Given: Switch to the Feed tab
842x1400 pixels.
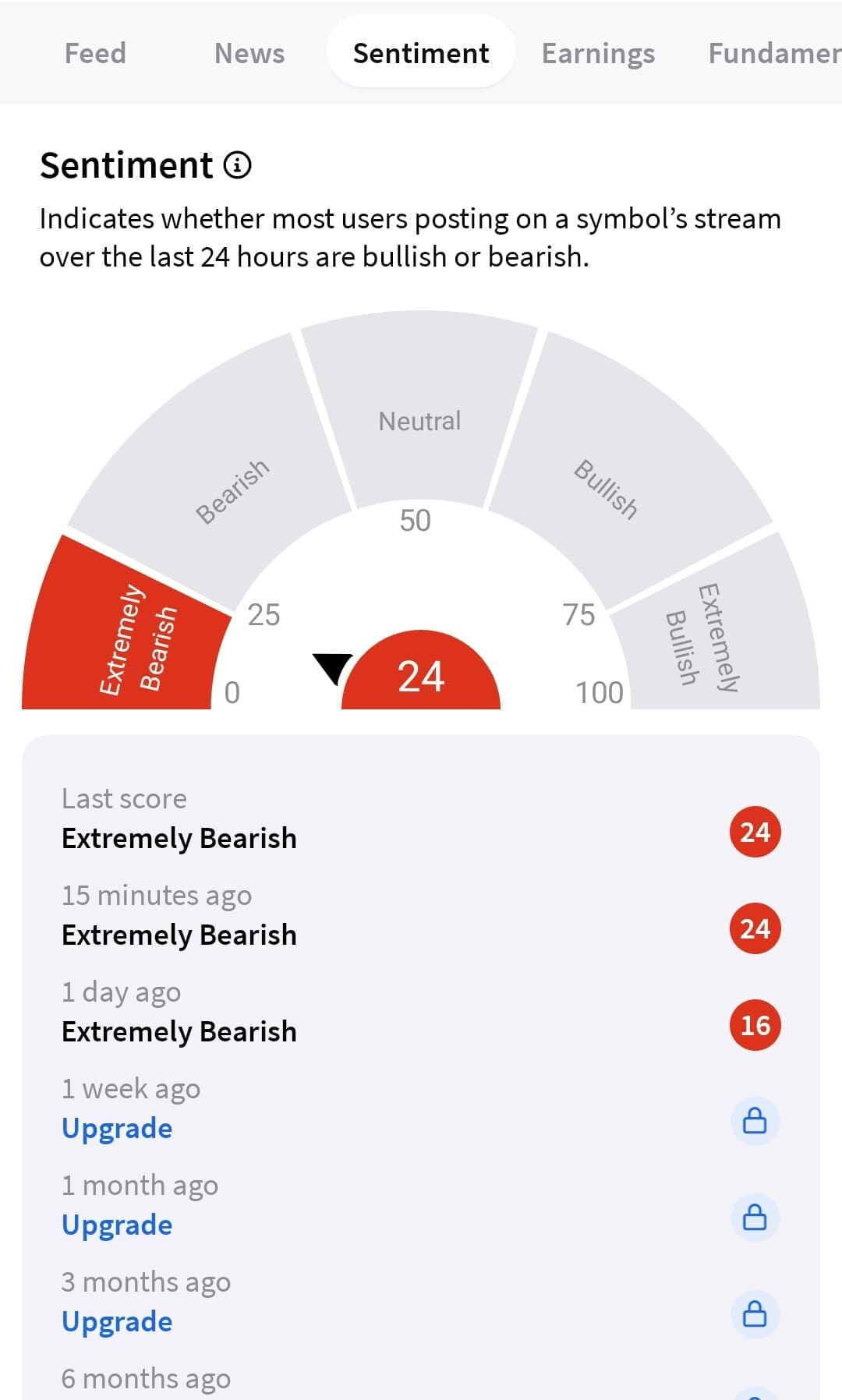Looking at the screenshot, I should click(x=95, y=53).
